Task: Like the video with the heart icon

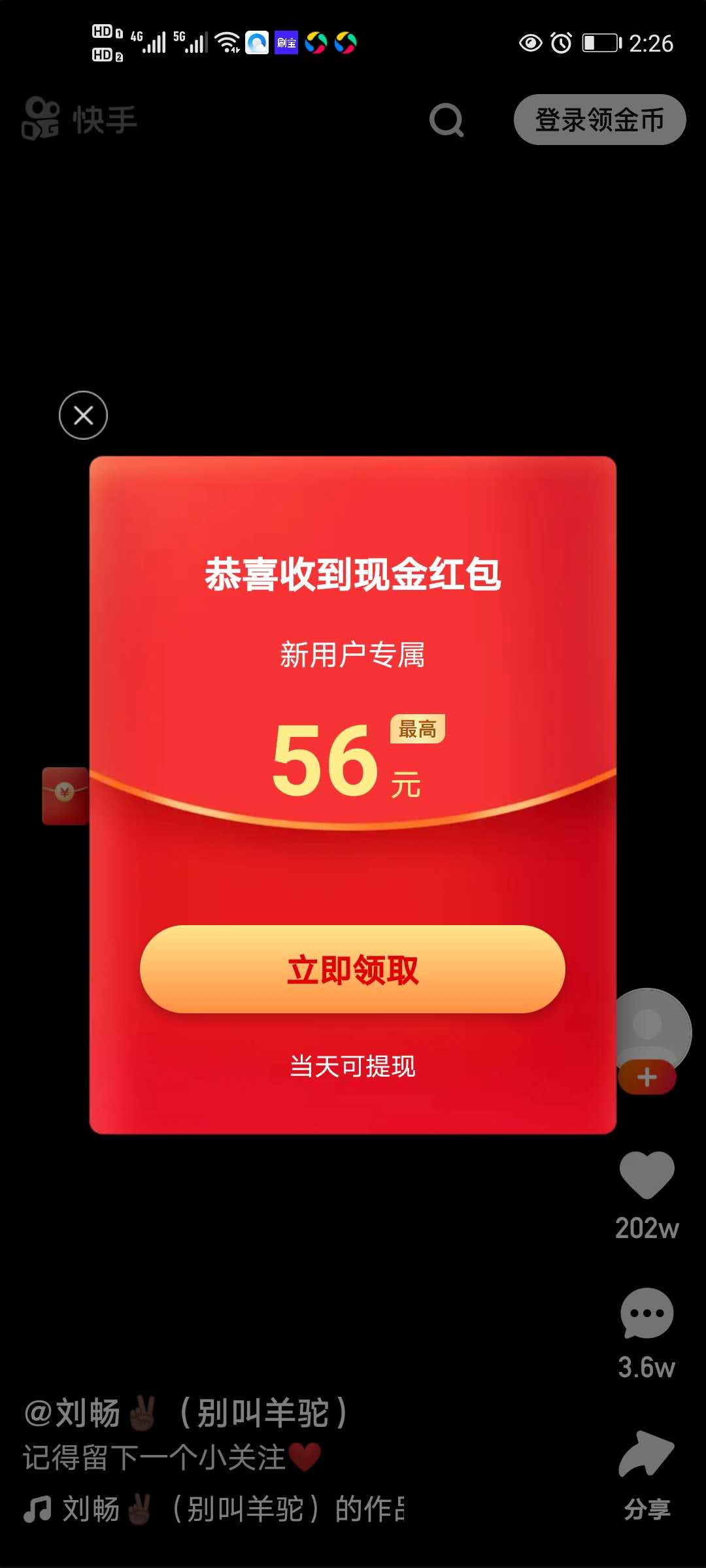Action: coord(647,1175)
